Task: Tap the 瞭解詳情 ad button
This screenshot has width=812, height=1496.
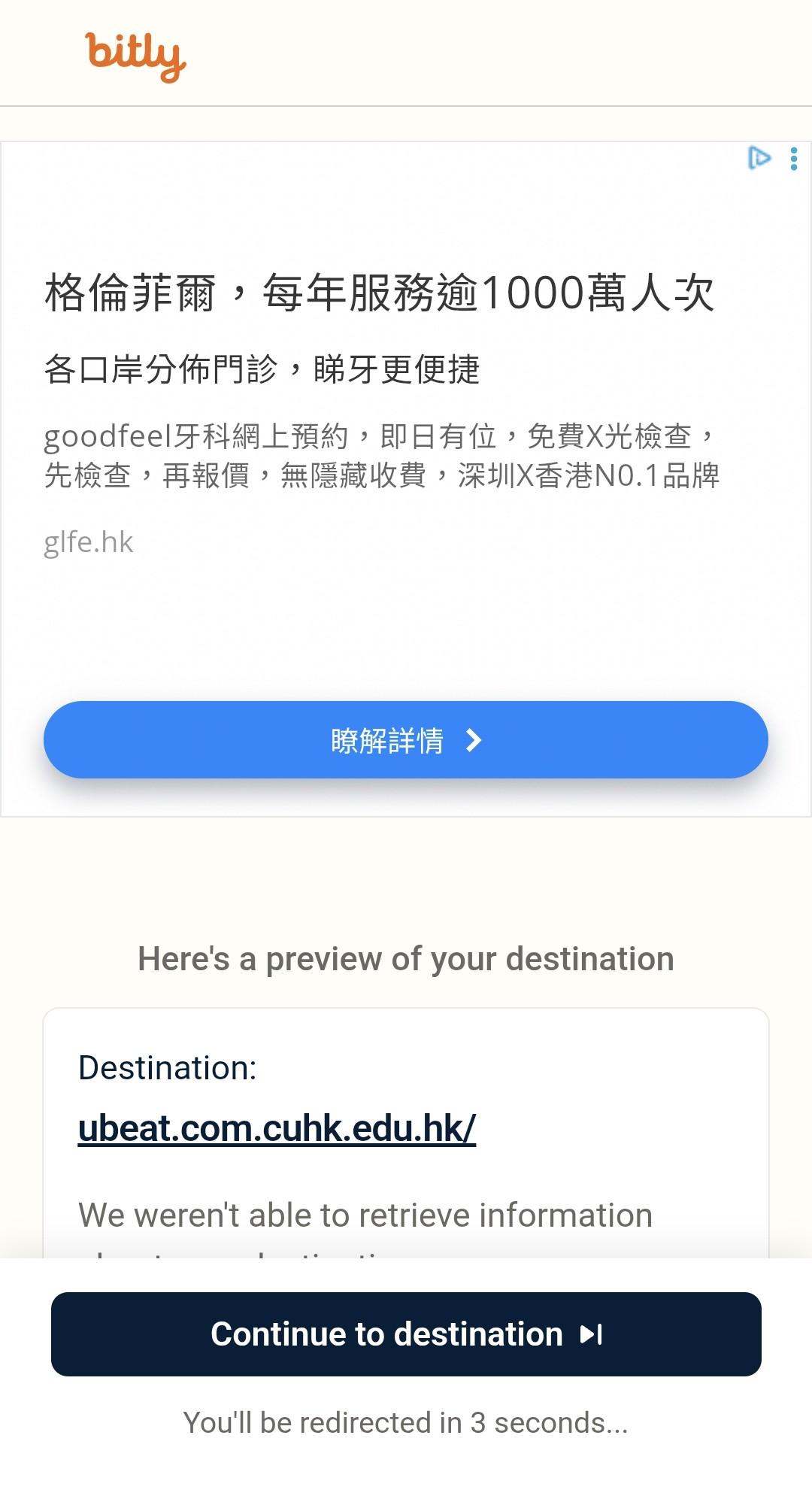Action: (x=406, y=740)
